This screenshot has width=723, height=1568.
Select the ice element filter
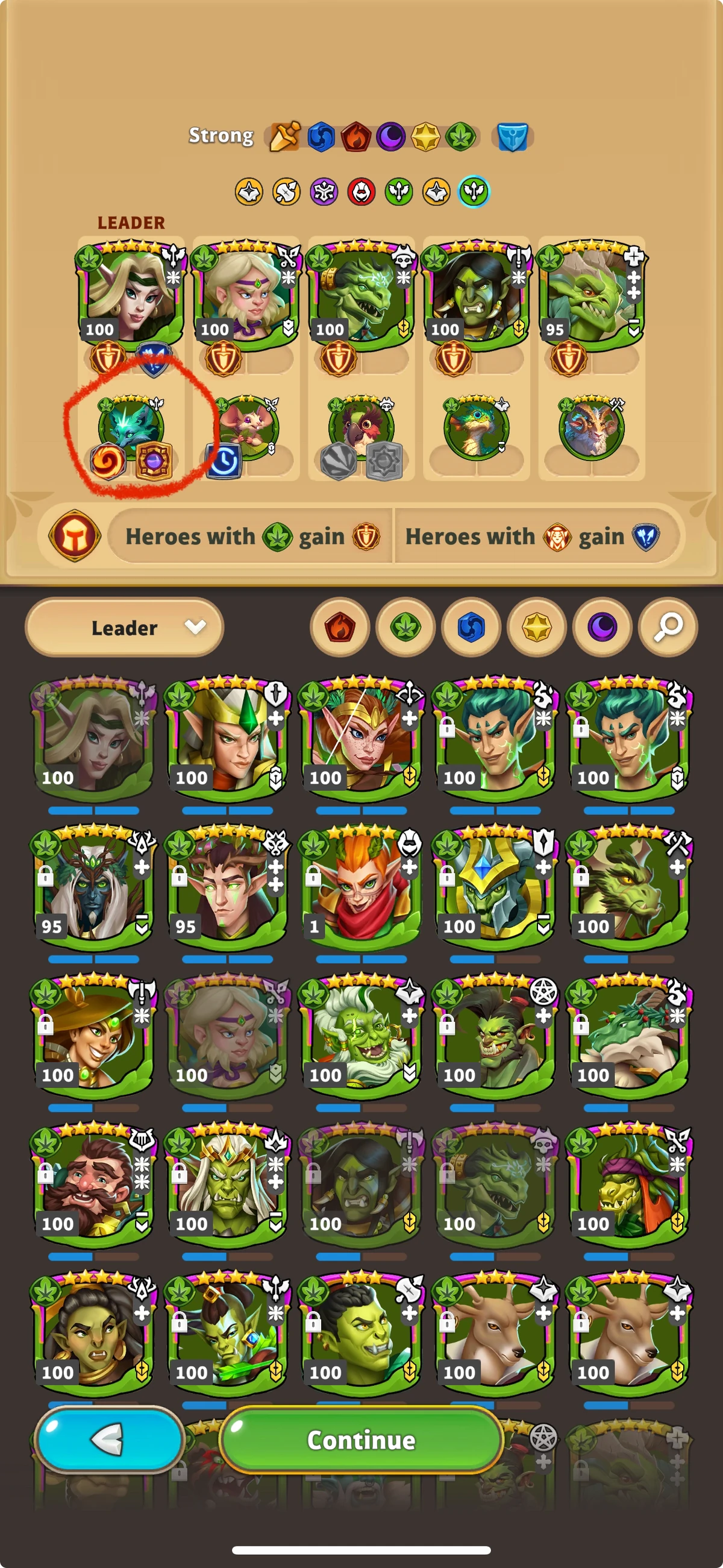[x=471, y=628]
